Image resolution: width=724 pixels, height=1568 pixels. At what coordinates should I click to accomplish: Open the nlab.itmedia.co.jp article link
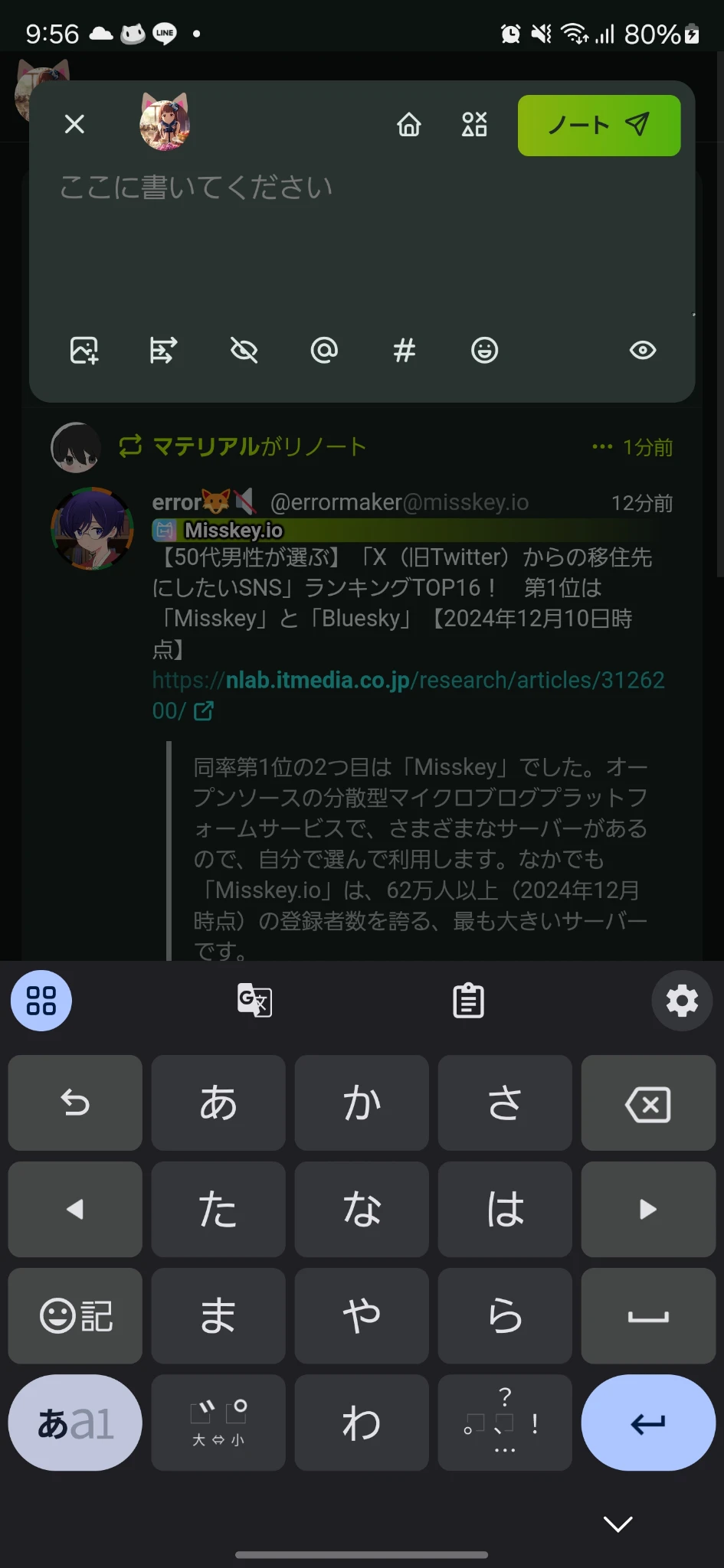pos(408,695)
